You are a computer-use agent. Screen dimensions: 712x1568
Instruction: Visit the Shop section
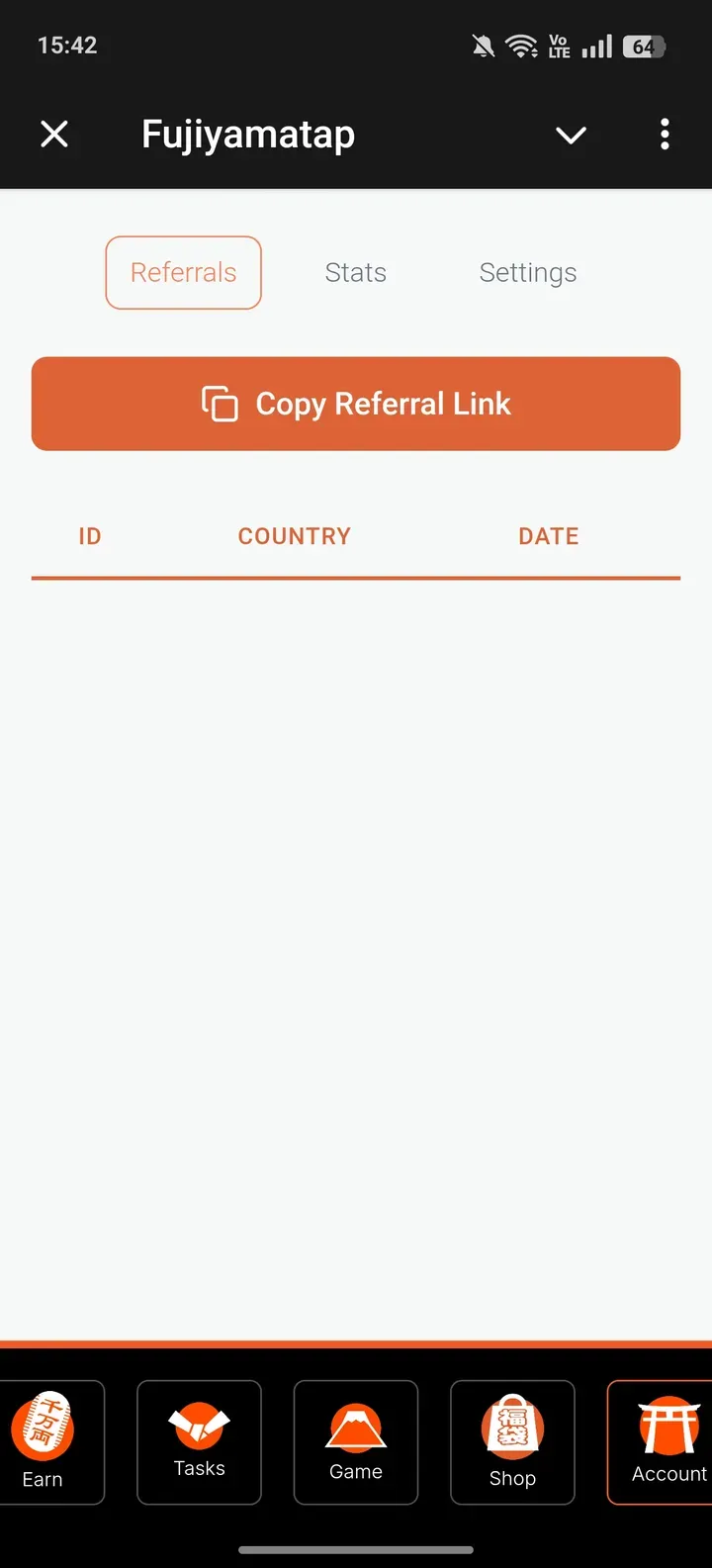(x=512, y=1441)
